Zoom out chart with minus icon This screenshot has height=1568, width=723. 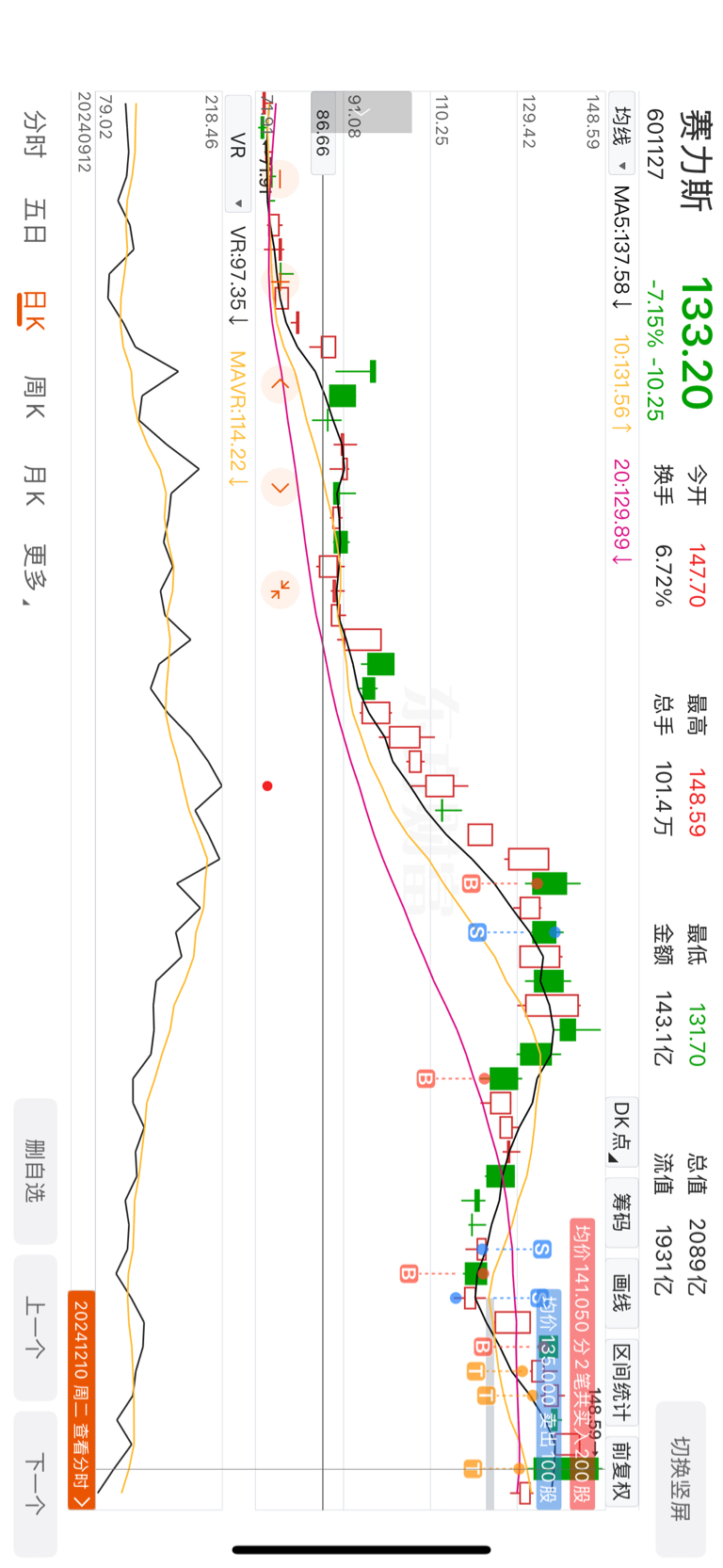[280, 179]
